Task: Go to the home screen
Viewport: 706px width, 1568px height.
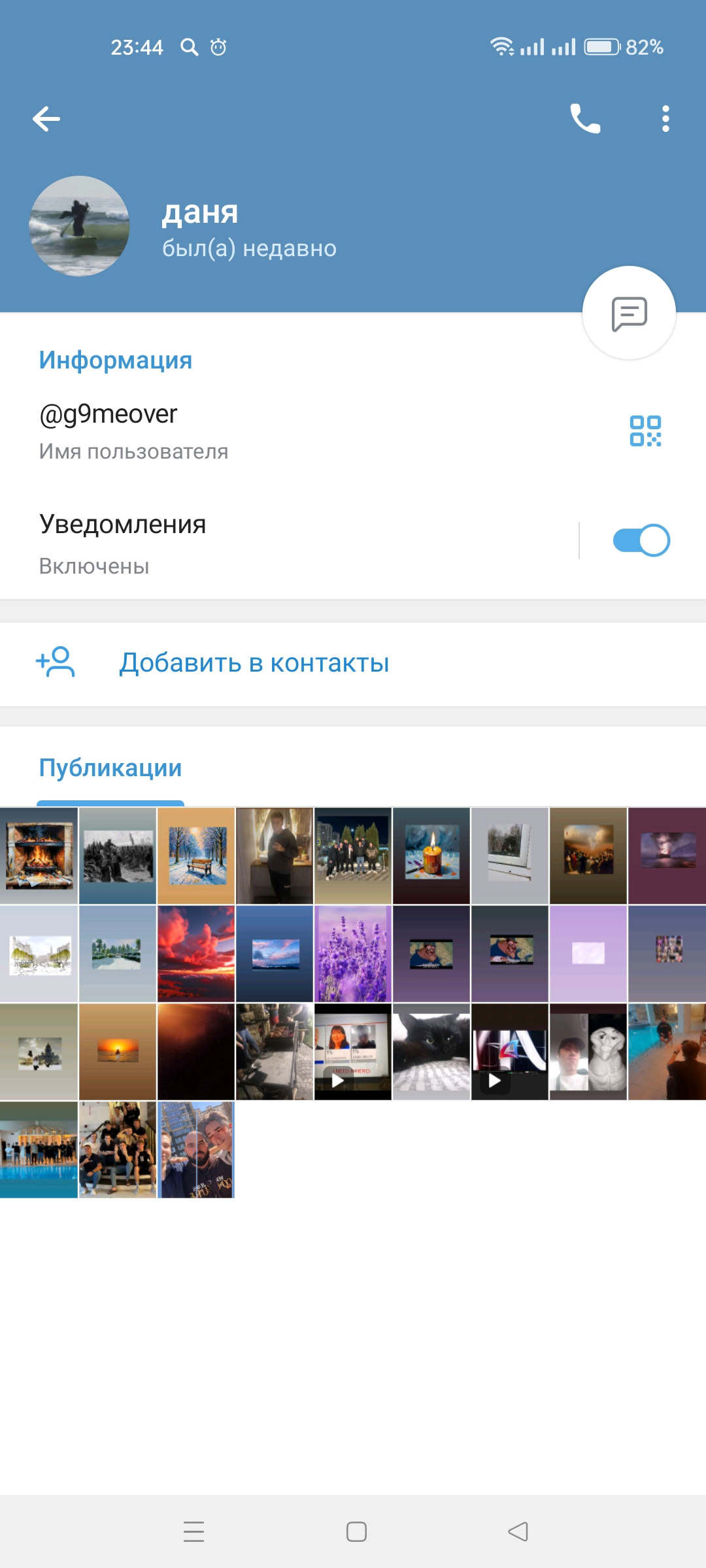Action: click(356, 1531)
